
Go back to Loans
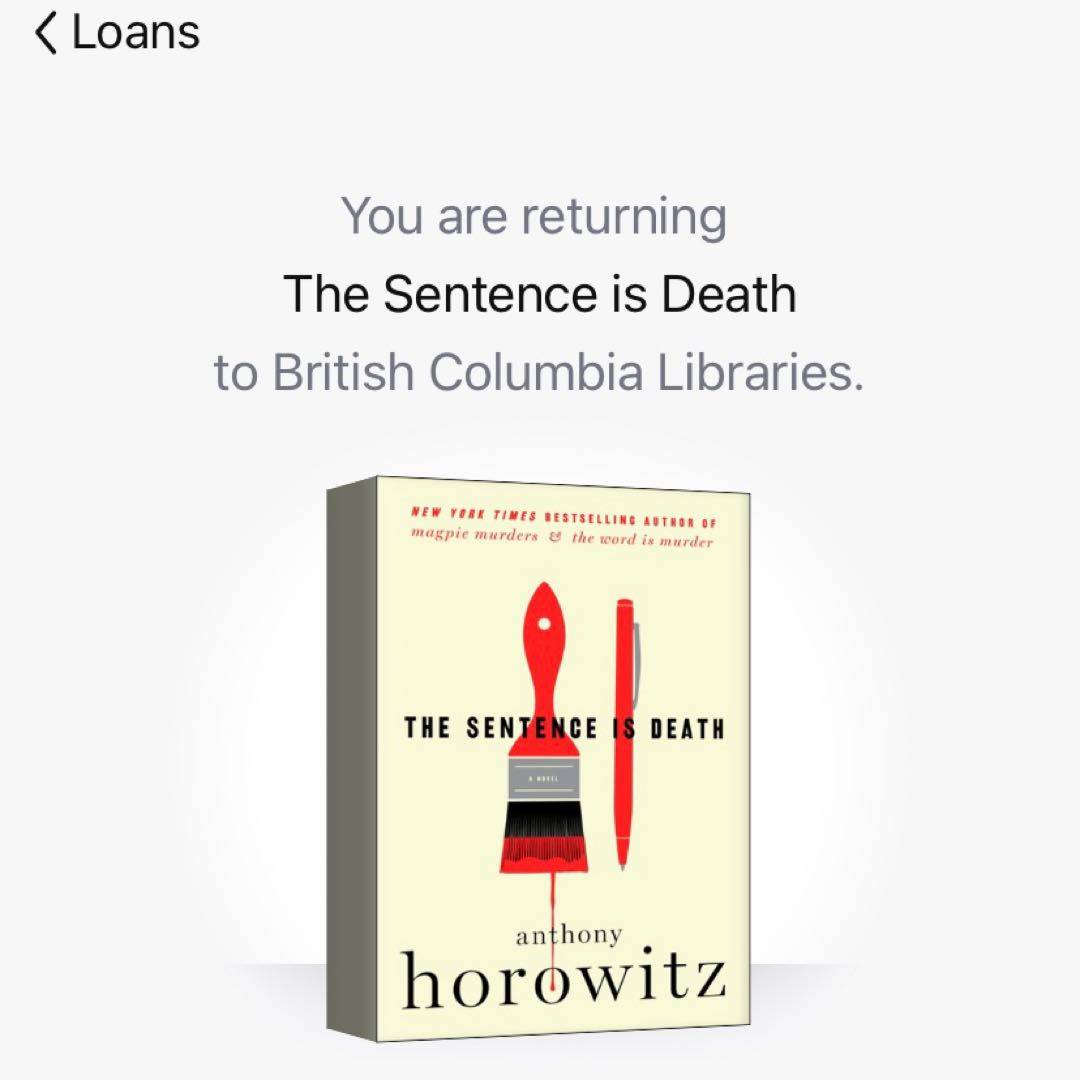116,32
